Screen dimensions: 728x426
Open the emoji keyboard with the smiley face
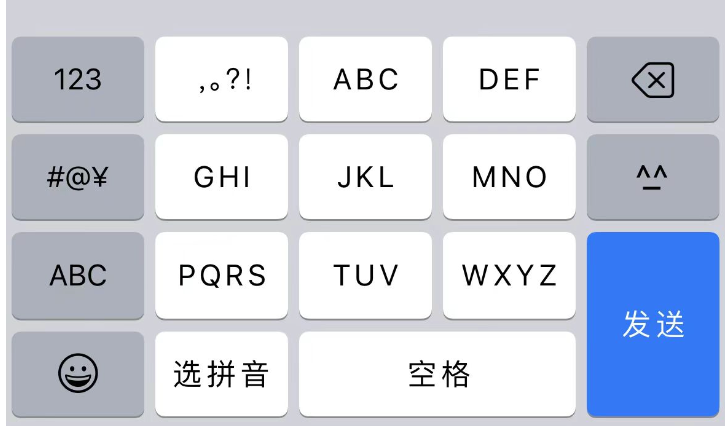click(x=78, y=374)
